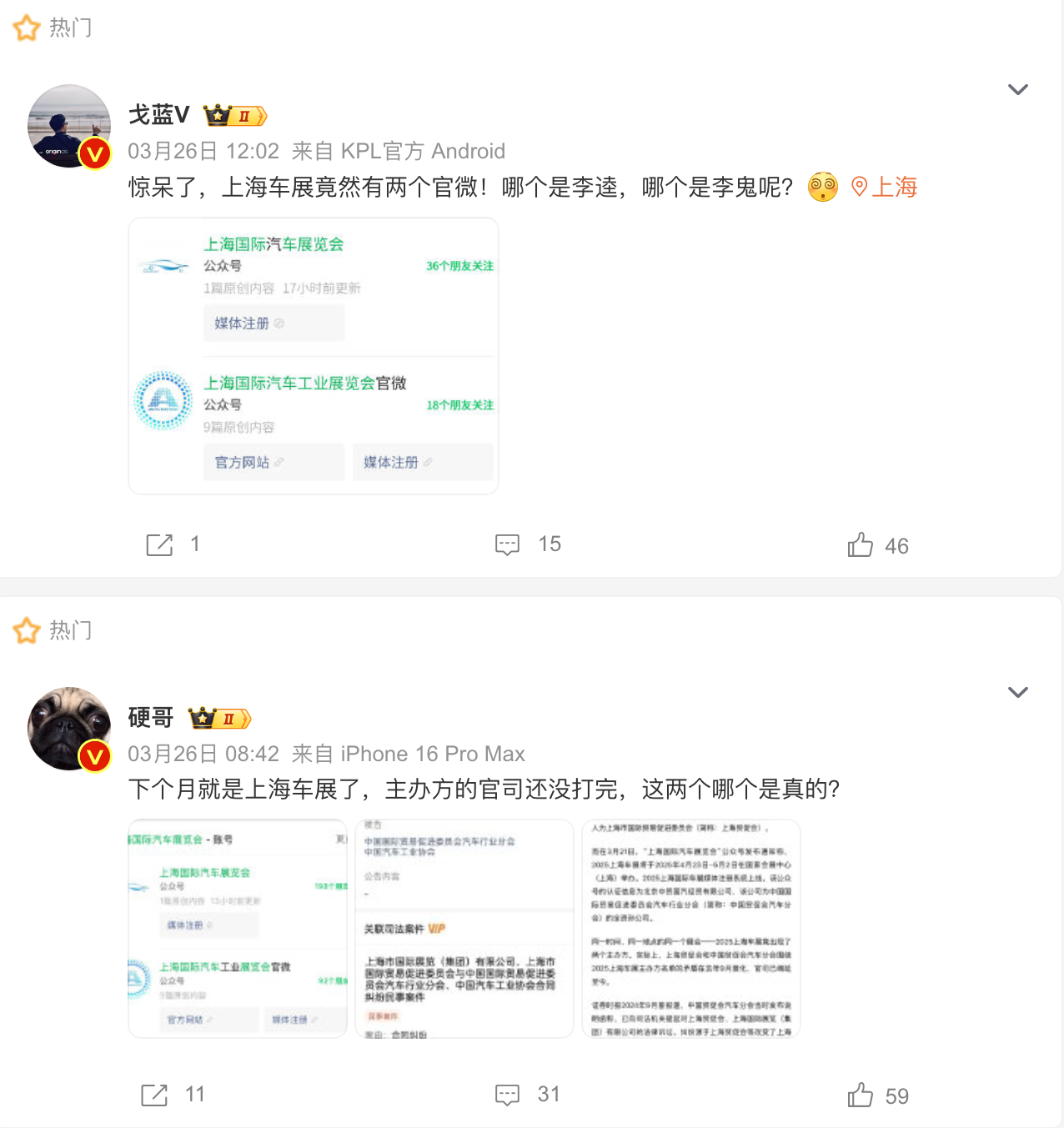1064x1128 pixels.
Task: Open 戈蓝V's profile avatar
Action: click(69, 126)
